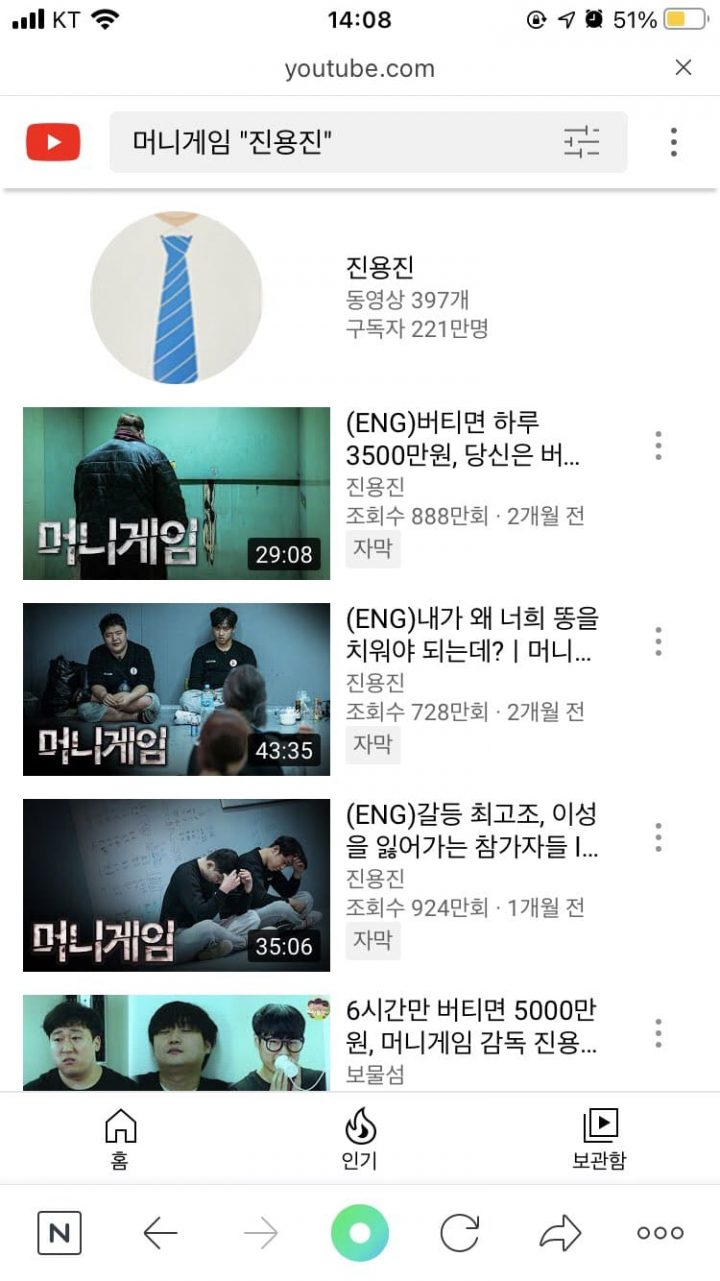Tap the YouTube logo home icon
720x1281 pixels.
(53, 143)
